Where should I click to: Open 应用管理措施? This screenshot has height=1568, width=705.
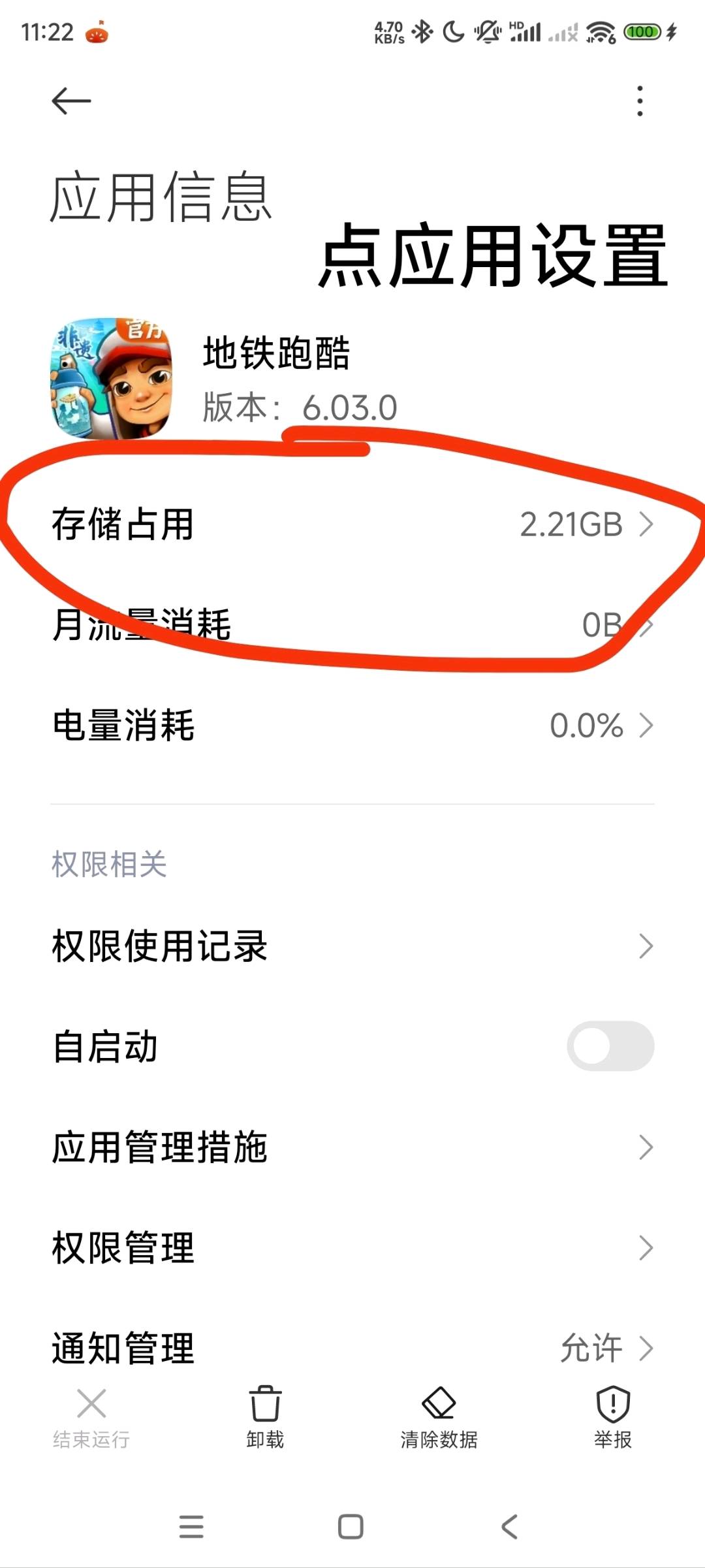352,1147
